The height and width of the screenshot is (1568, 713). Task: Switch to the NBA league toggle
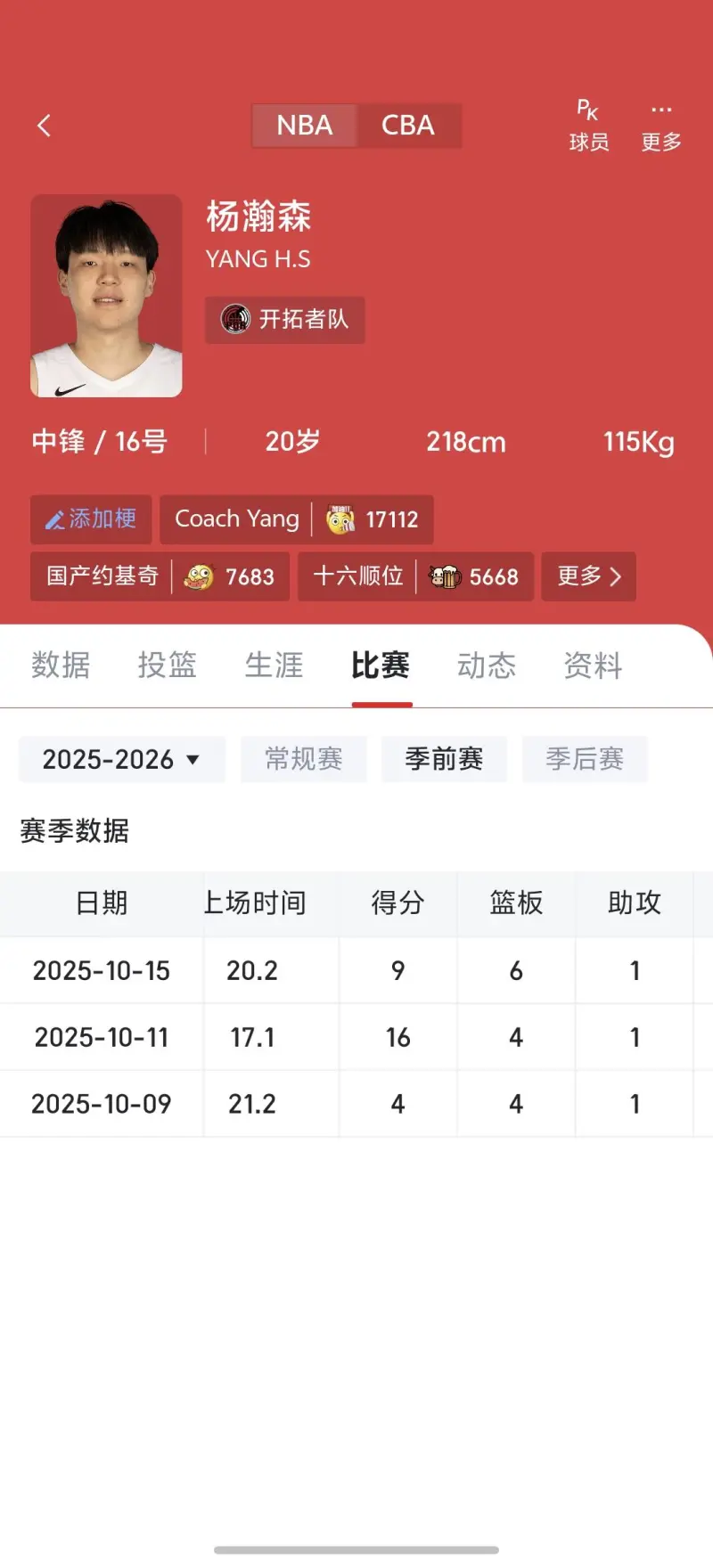304,125
